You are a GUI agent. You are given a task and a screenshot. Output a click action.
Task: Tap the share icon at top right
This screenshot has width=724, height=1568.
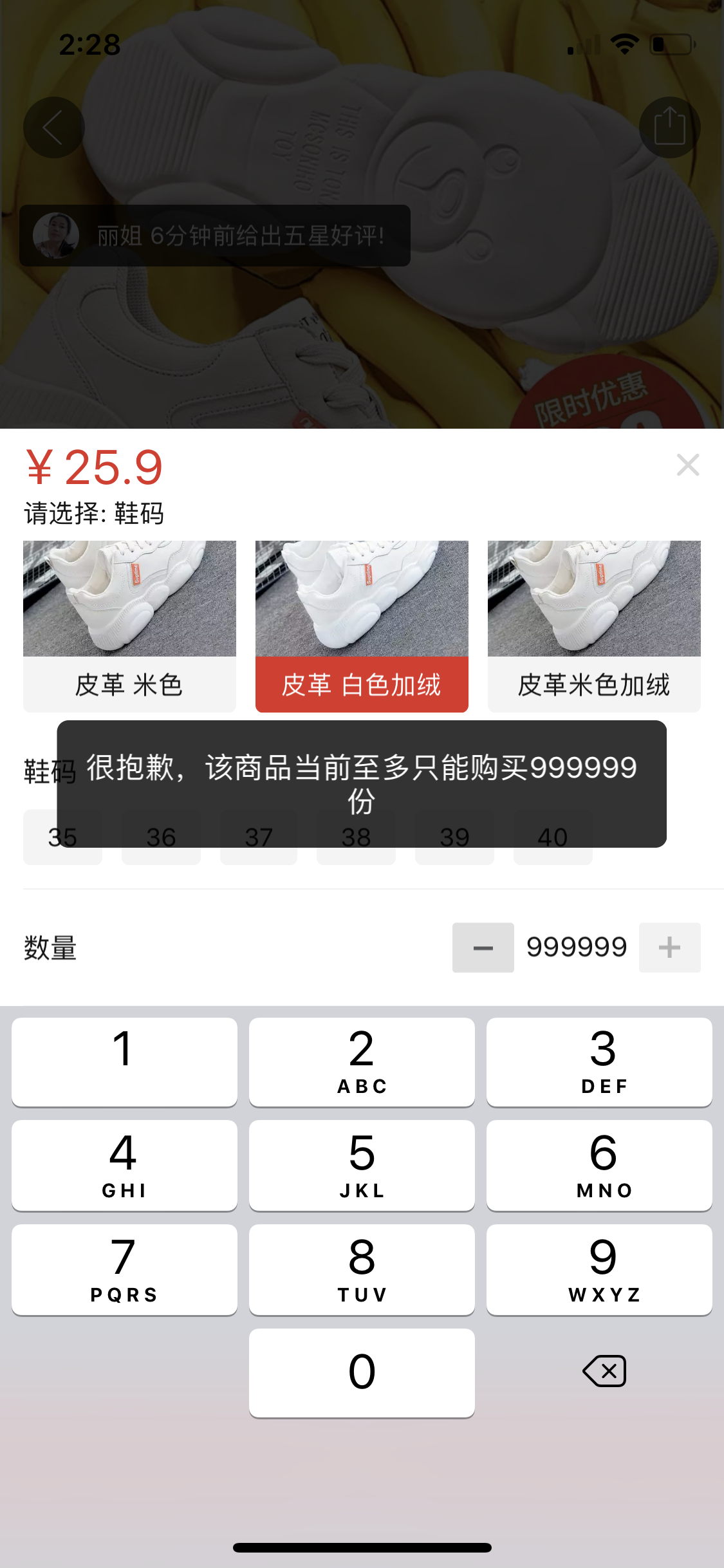pos(669,127)
